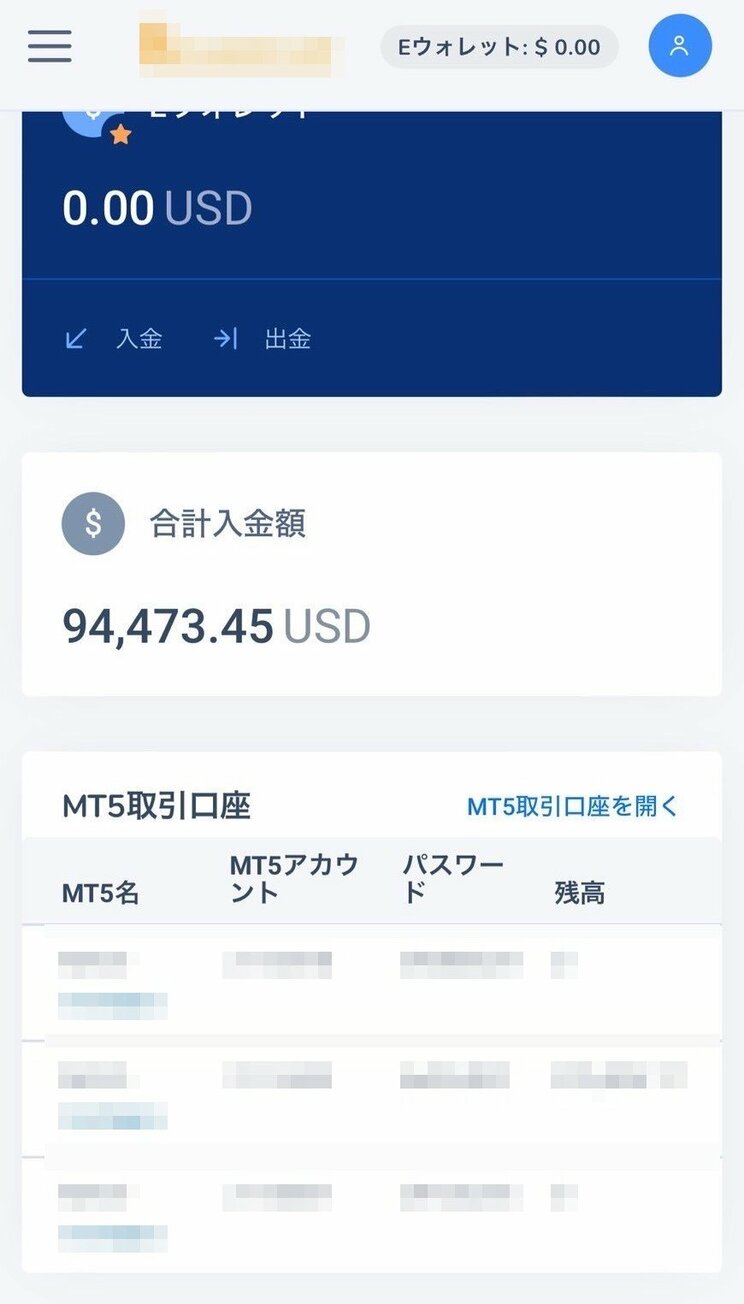Select the 出金 withdrawal menu item
Screen dimensions: 744x1304
[288, 339]
